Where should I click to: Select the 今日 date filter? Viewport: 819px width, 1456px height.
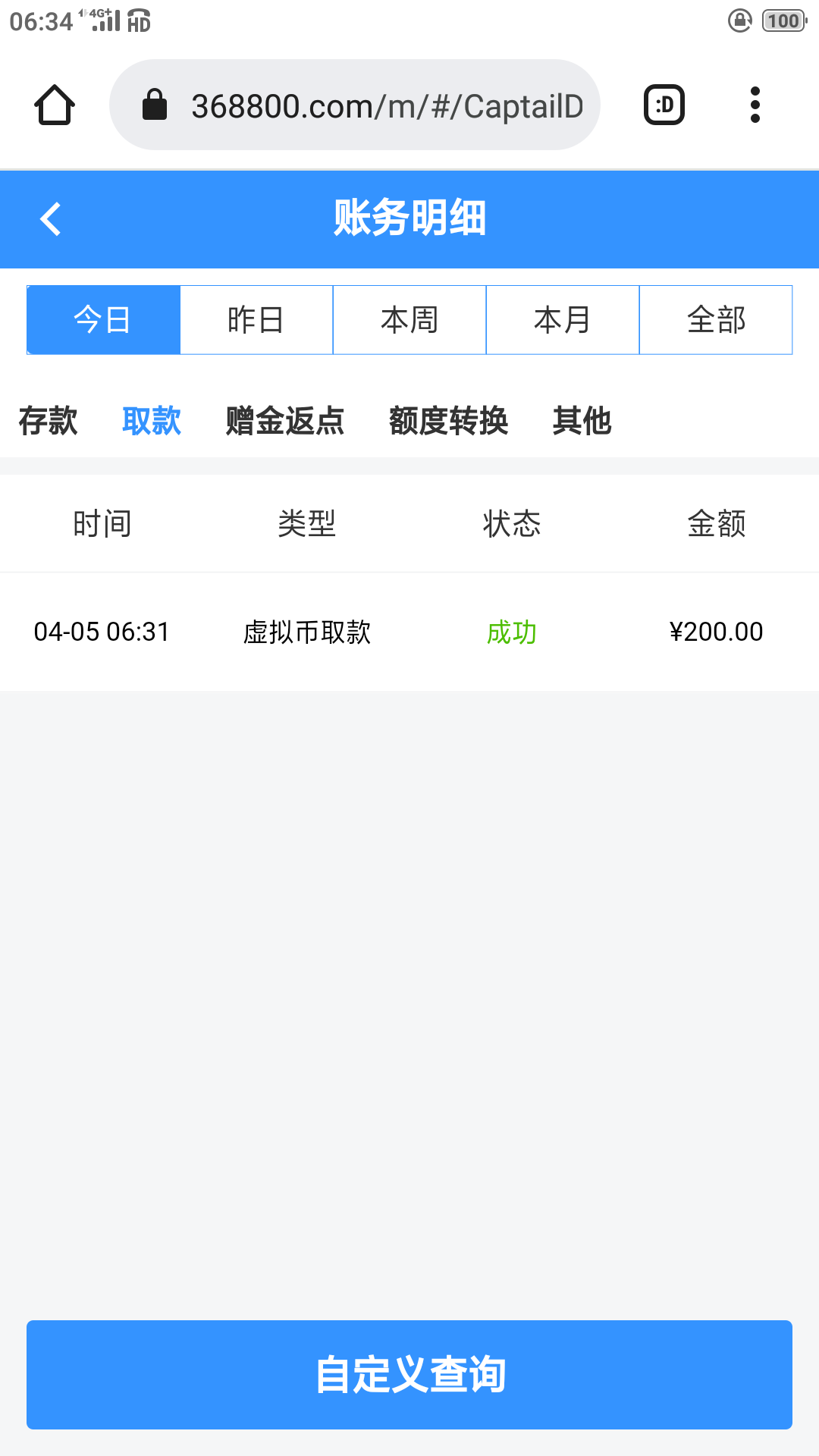click(x=103, y=320)
